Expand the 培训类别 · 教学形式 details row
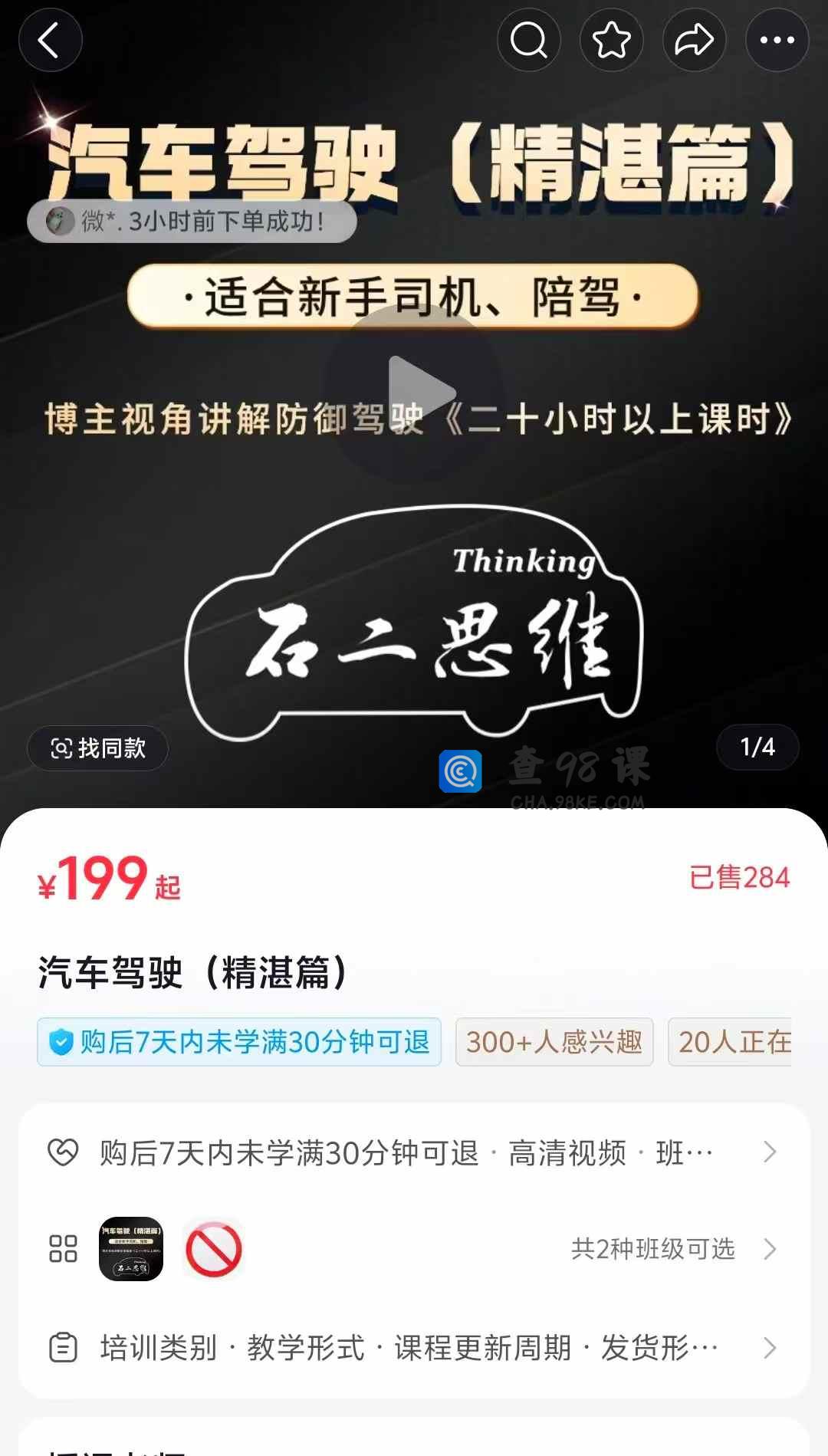The height and width of the screenshot is (1456, 828). (x=414, y=1347)
